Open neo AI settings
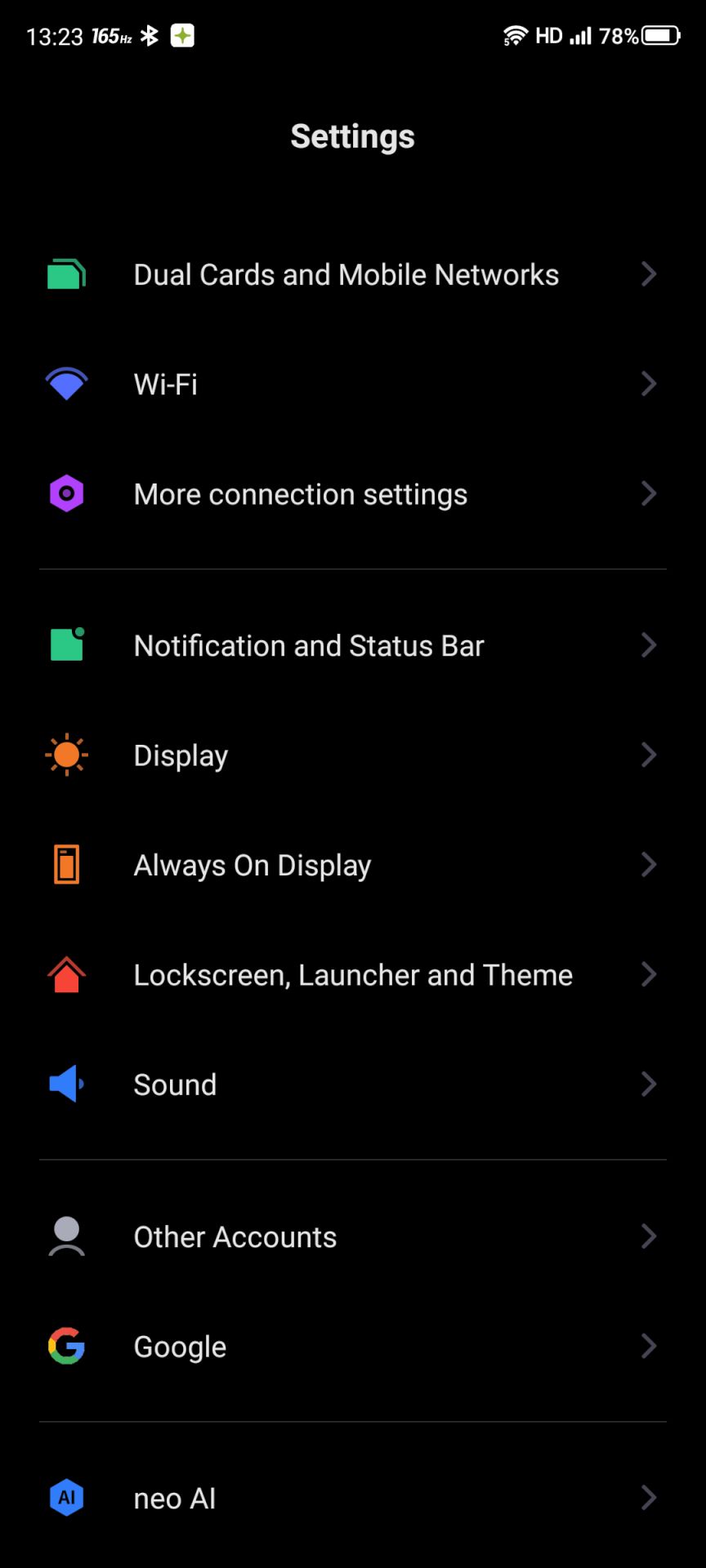 tap(353, 1498)
